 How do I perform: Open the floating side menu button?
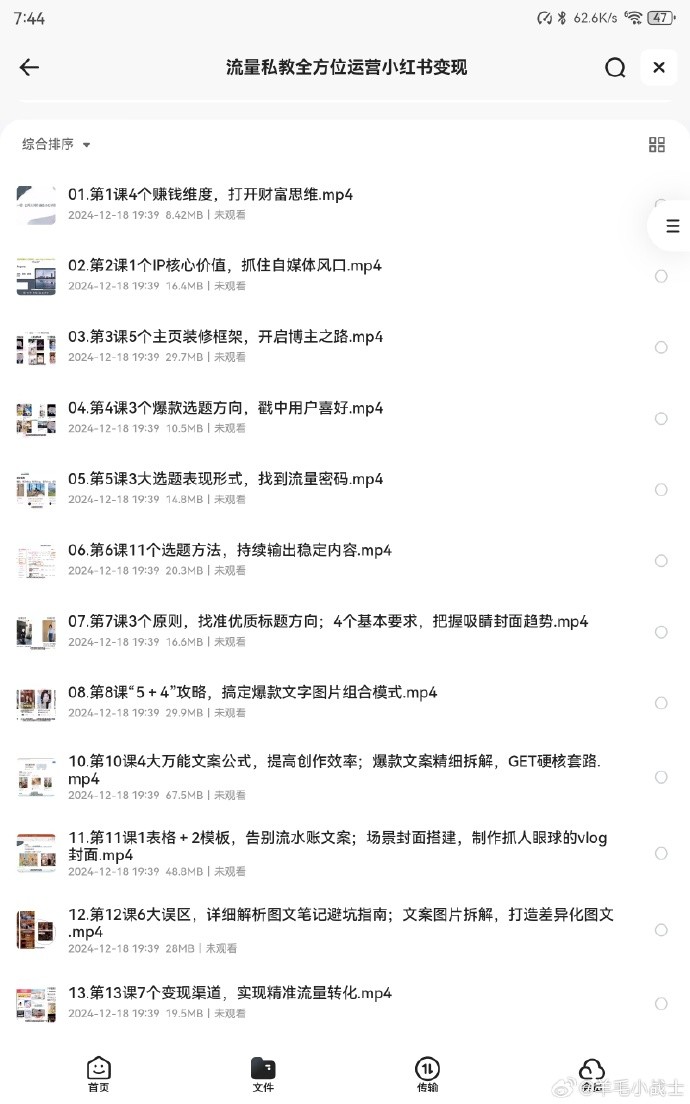(x=671, y=226)
